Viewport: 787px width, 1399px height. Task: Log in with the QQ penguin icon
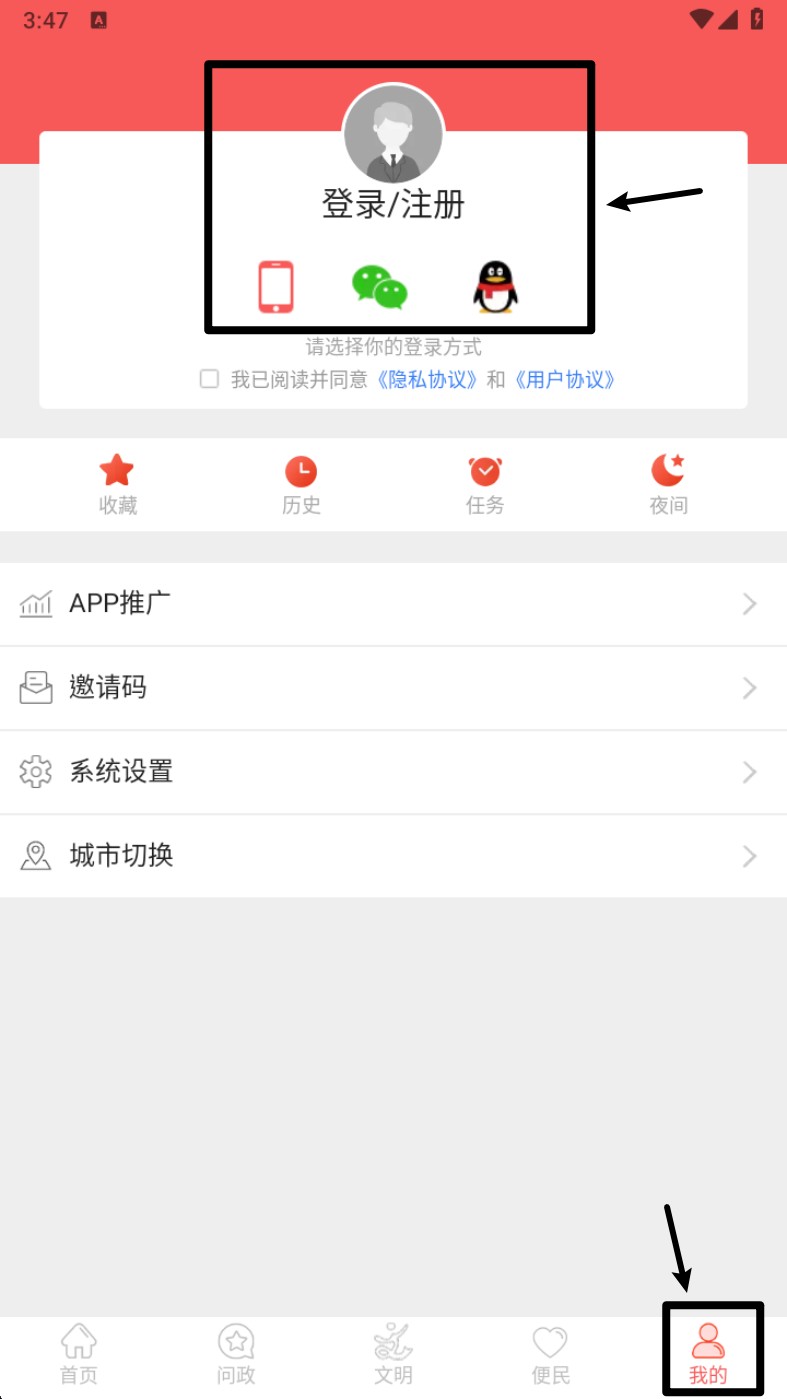495,287
